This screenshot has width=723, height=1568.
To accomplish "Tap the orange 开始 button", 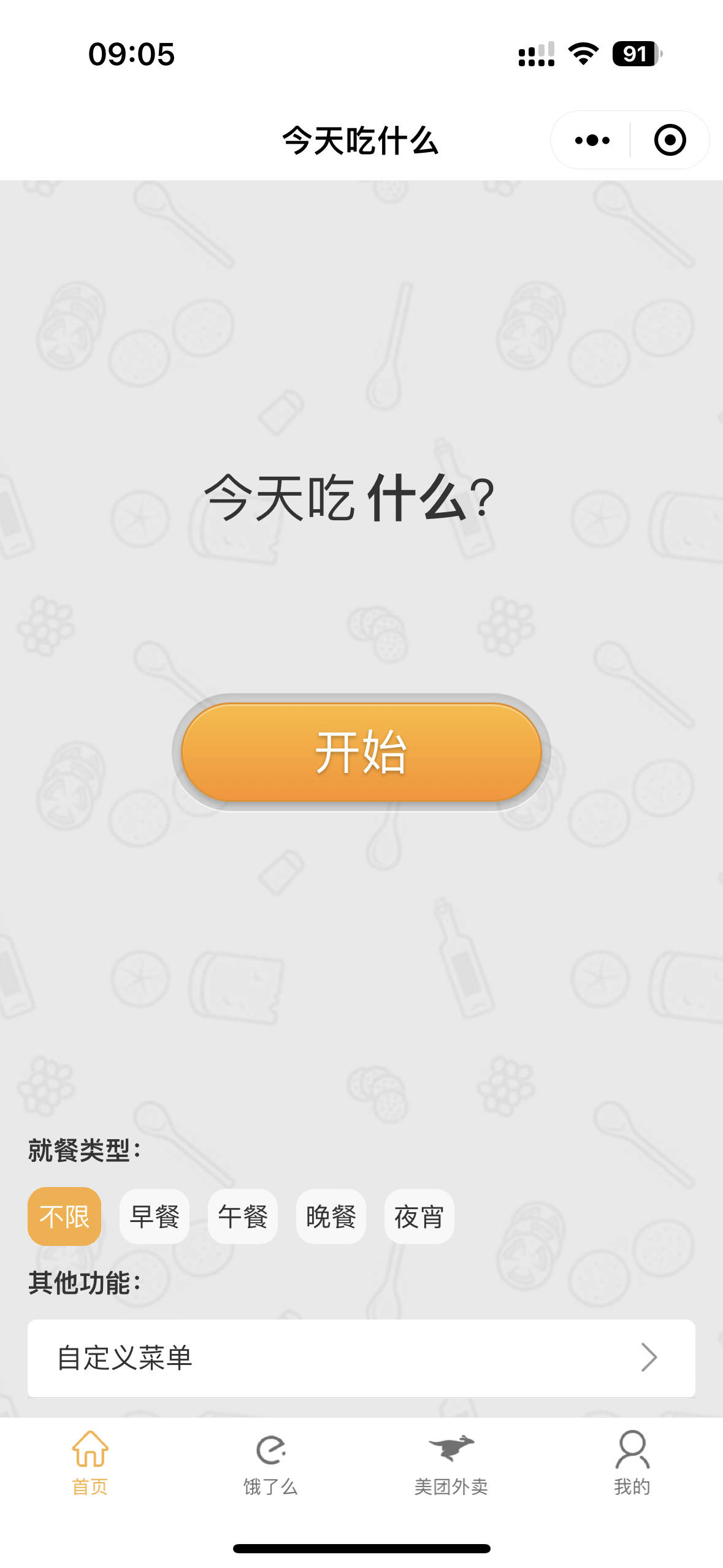I will pos(361,752).
